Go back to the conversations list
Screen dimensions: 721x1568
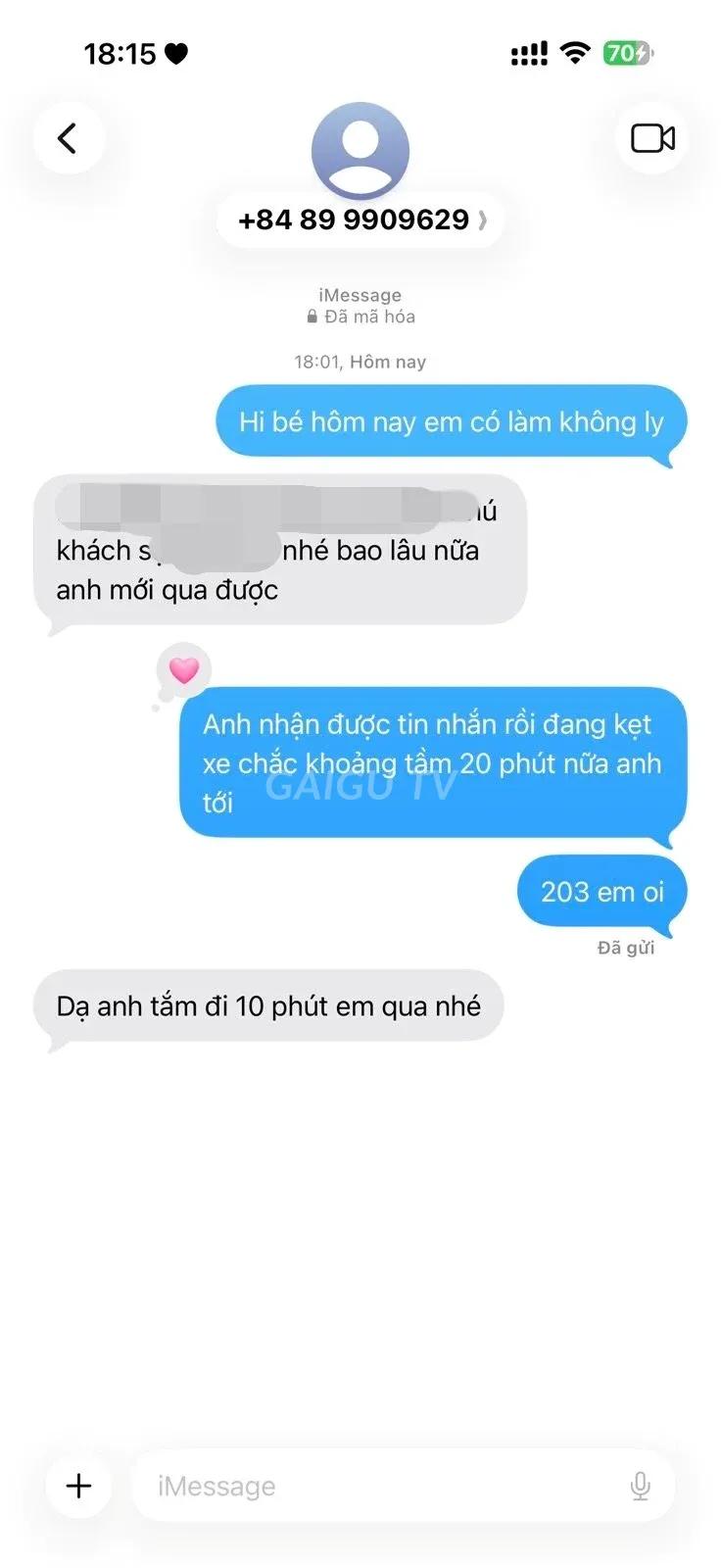[68, 138]
